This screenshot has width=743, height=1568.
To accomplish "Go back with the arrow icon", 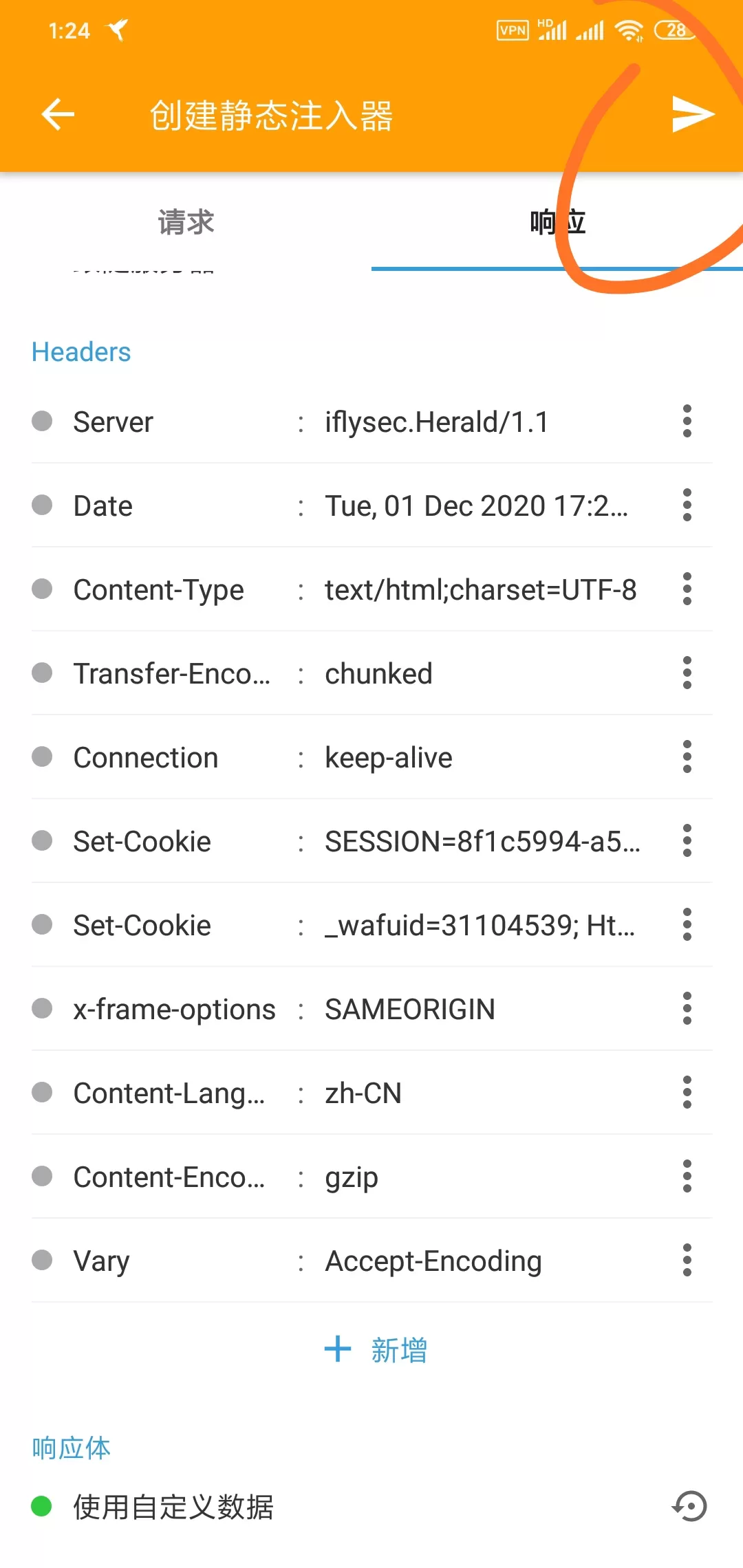I will (x=58, y=114).
